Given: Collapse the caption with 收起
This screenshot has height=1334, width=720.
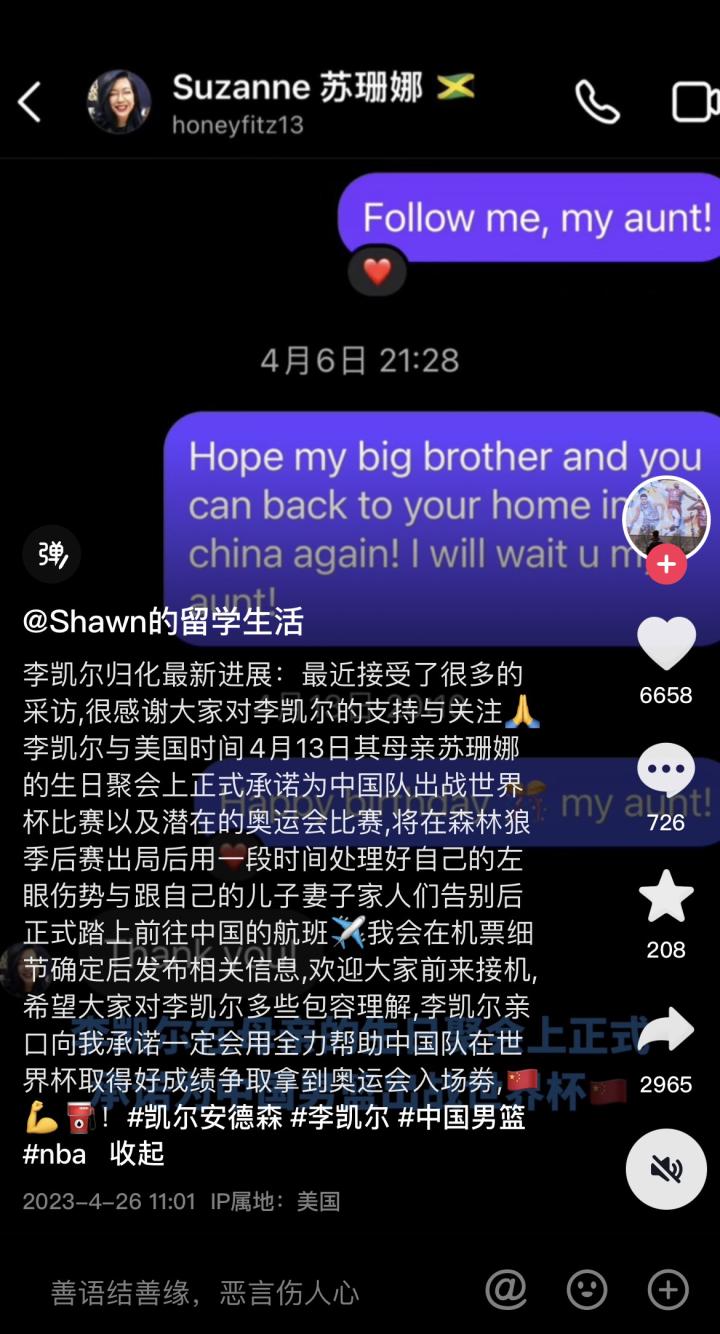Looking at the screenshot, I should [137, 1154].
